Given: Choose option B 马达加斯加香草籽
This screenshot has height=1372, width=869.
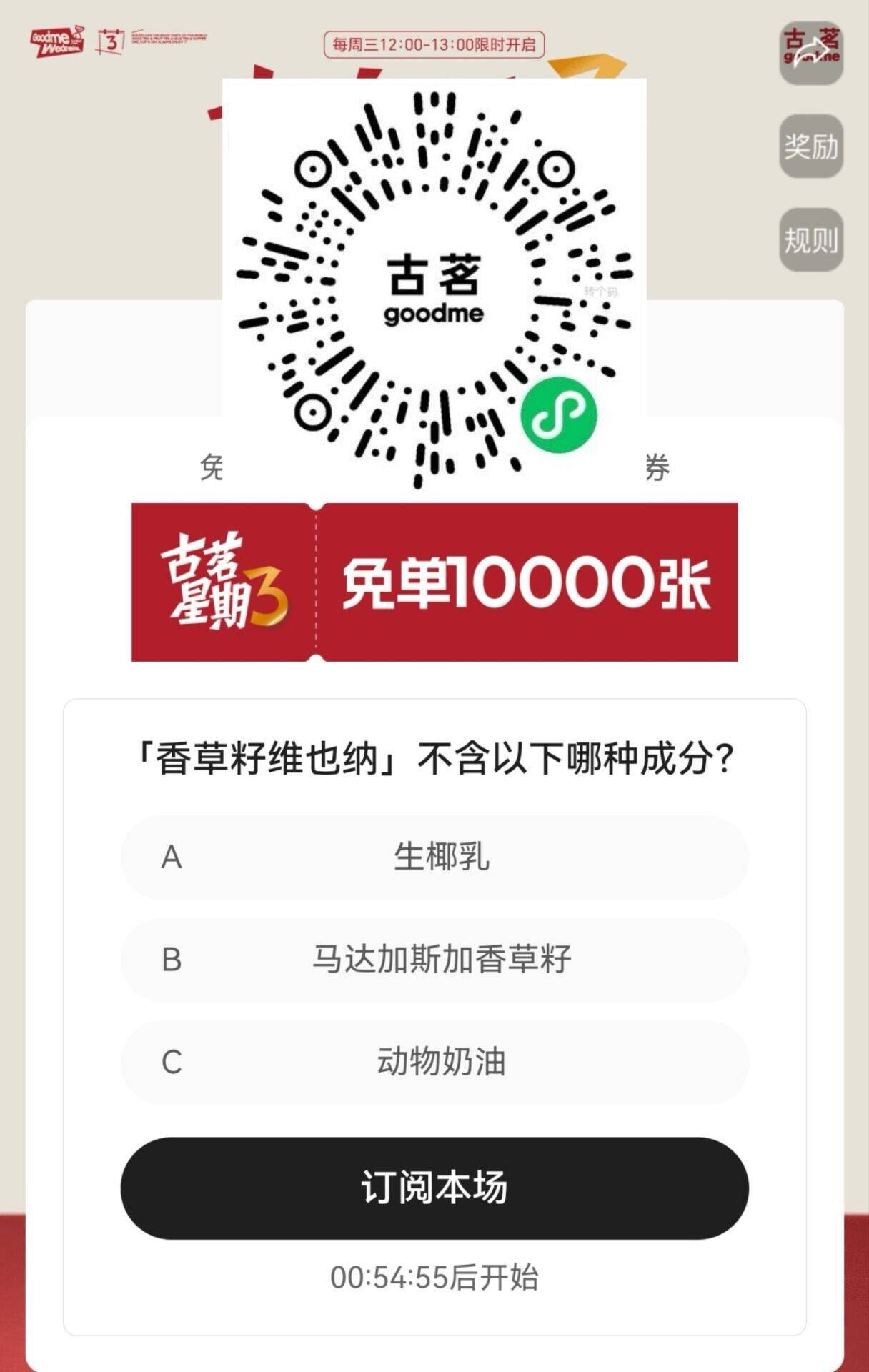Looking at the screenshot, I should [434, 959].
